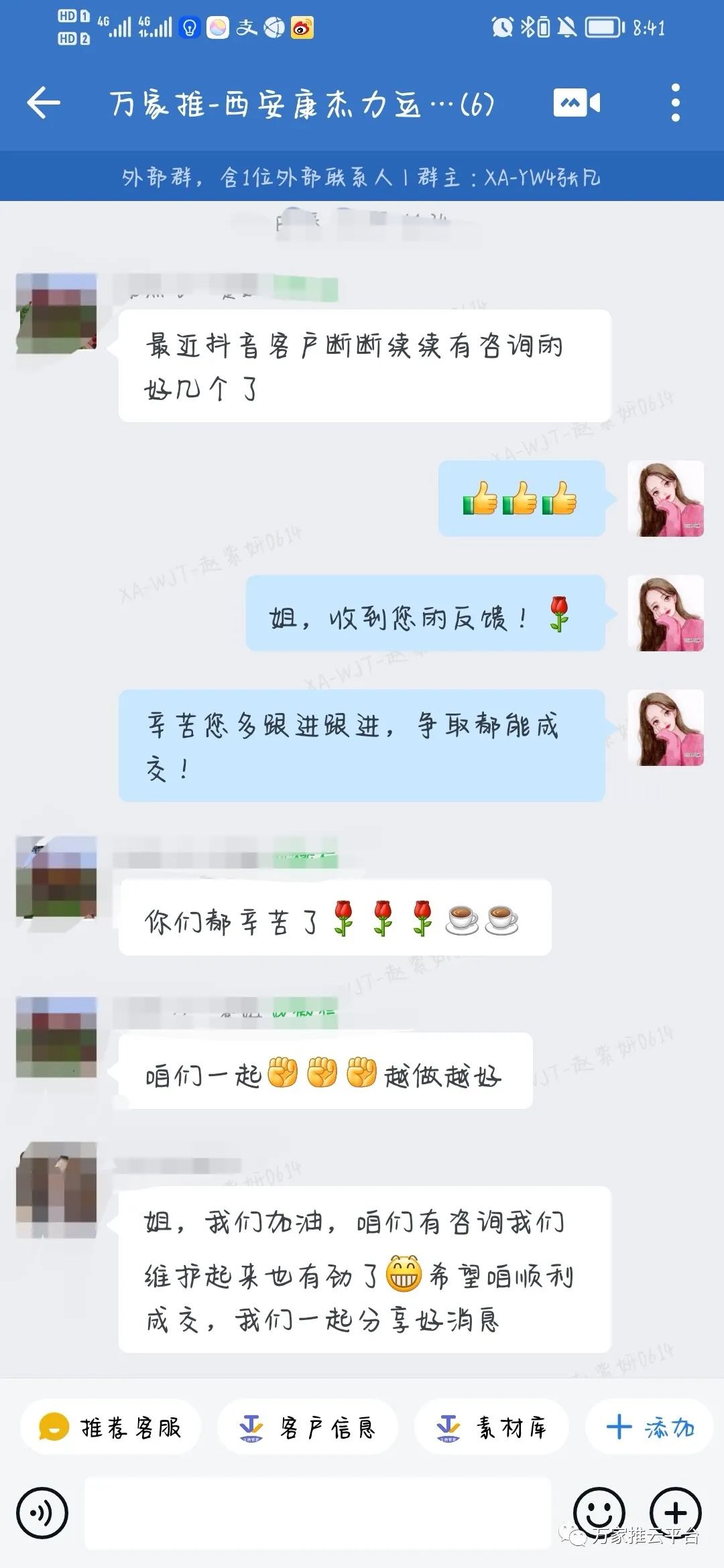Start a group video meeting
Viewport: 724px width, 1568px height.
pos(576,103)
